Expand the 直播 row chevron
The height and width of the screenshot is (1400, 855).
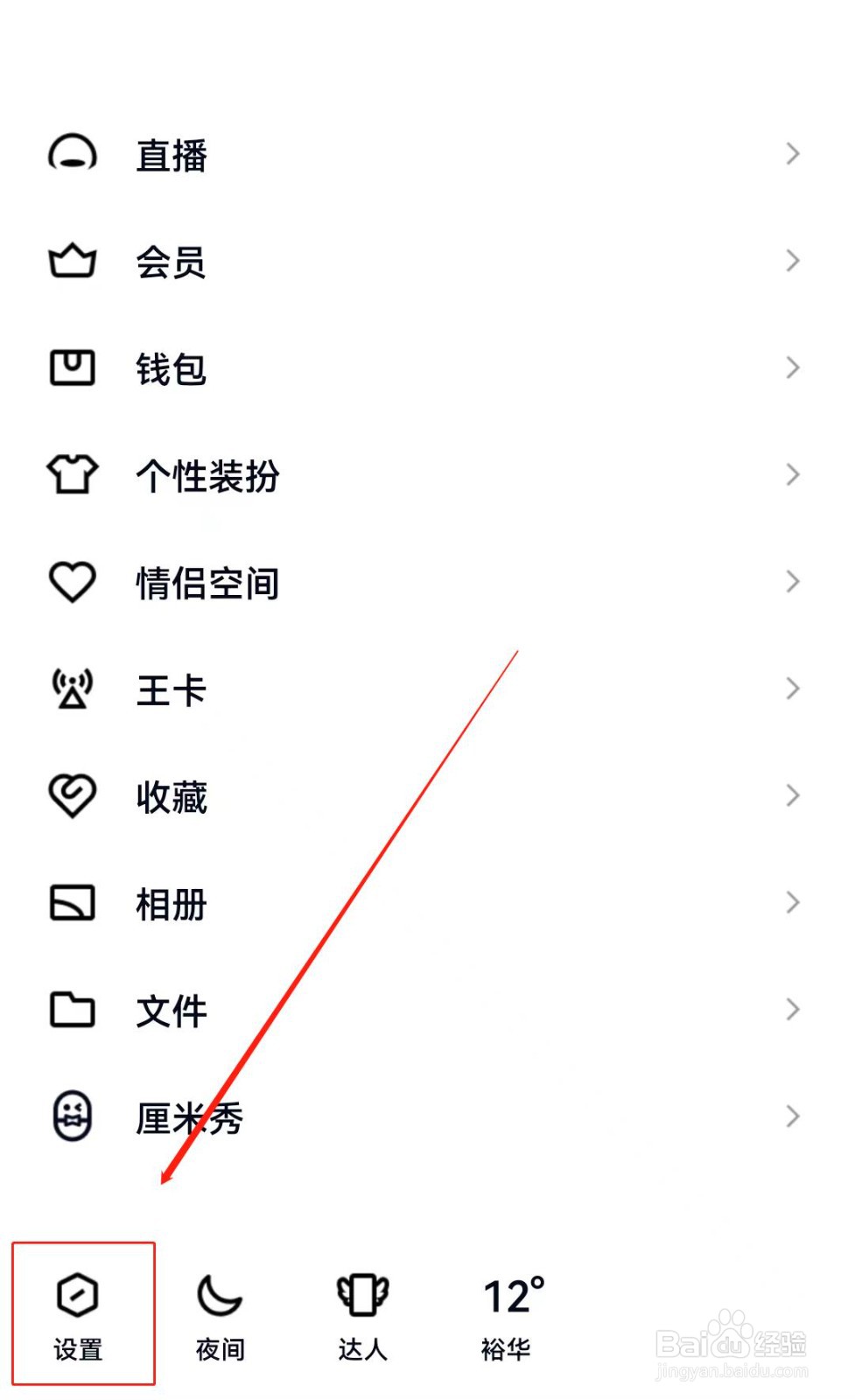coord(792,154)
